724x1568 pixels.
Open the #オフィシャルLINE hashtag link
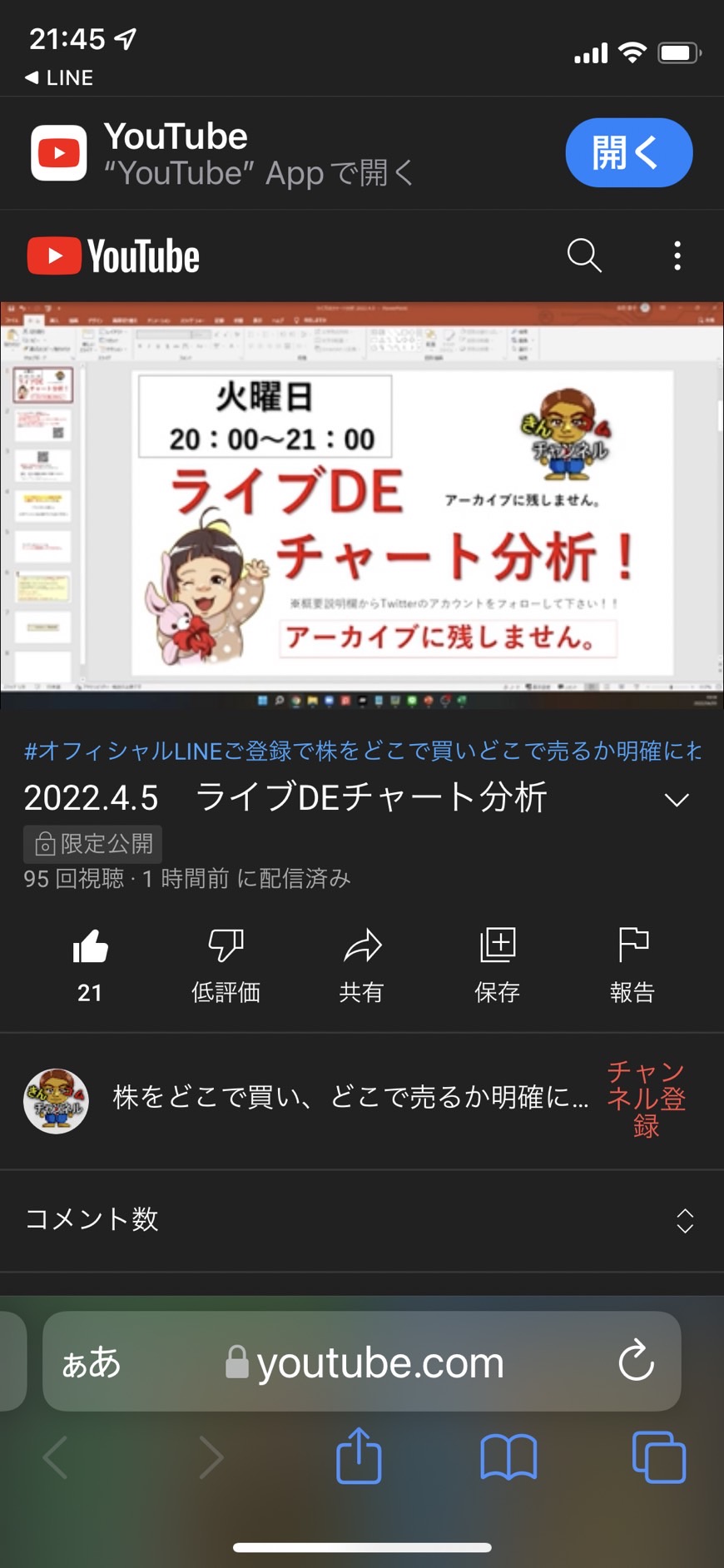(362, 751)
